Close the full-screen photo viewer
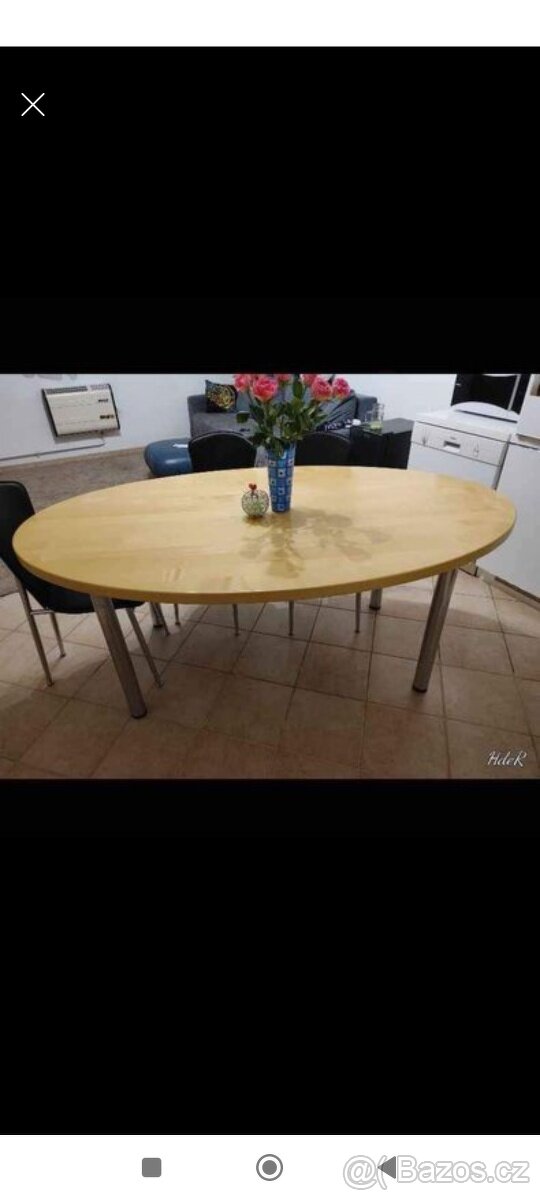The width and height of the screenshot is (540, 1200). click(x=33, y=105)
